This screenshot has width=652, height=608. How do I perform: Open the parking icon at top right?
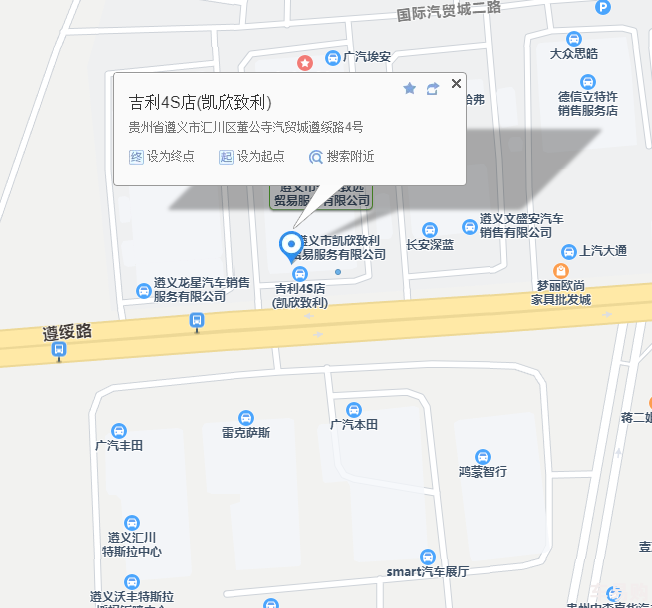point(603,7)
